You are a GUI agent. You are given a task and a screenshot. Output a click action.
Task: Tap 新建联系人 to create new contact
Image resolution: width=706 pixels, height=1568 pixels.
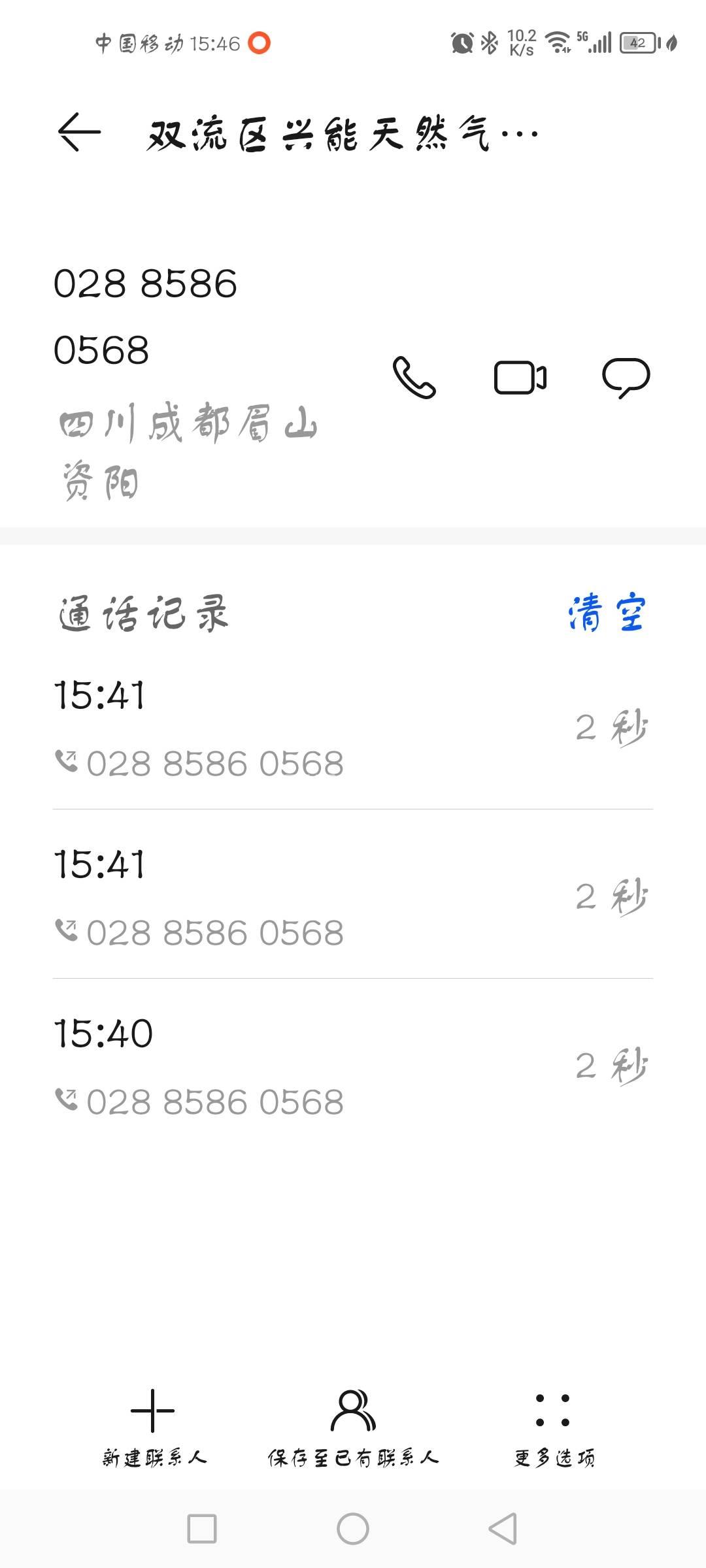[x=154, y=1427]
